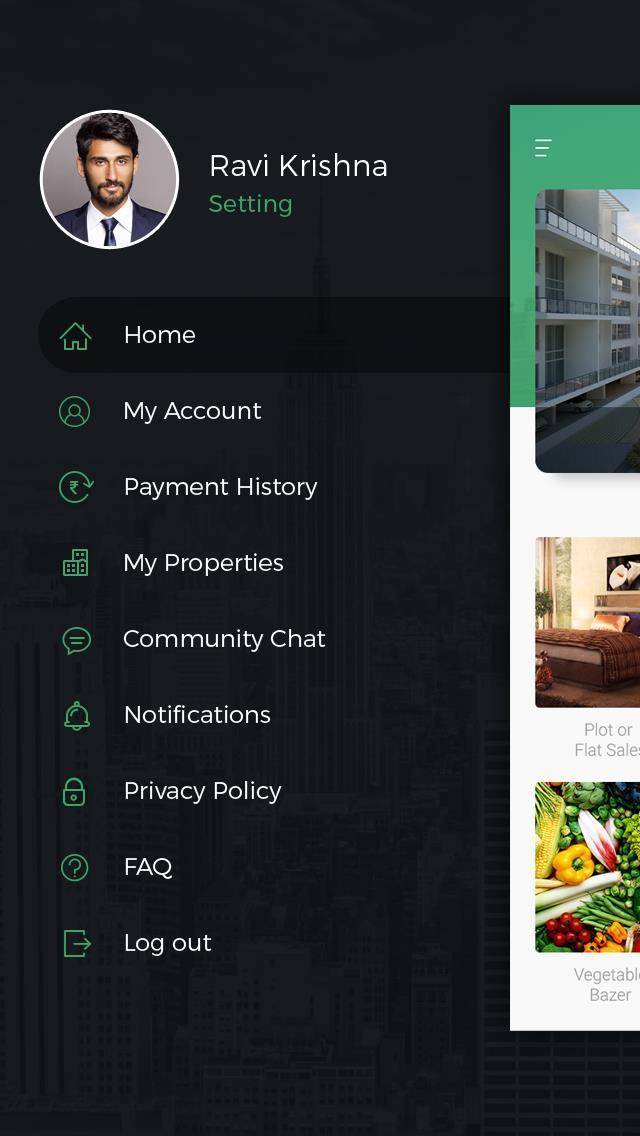Go to Home in the drawer

[x=160, y=335]
